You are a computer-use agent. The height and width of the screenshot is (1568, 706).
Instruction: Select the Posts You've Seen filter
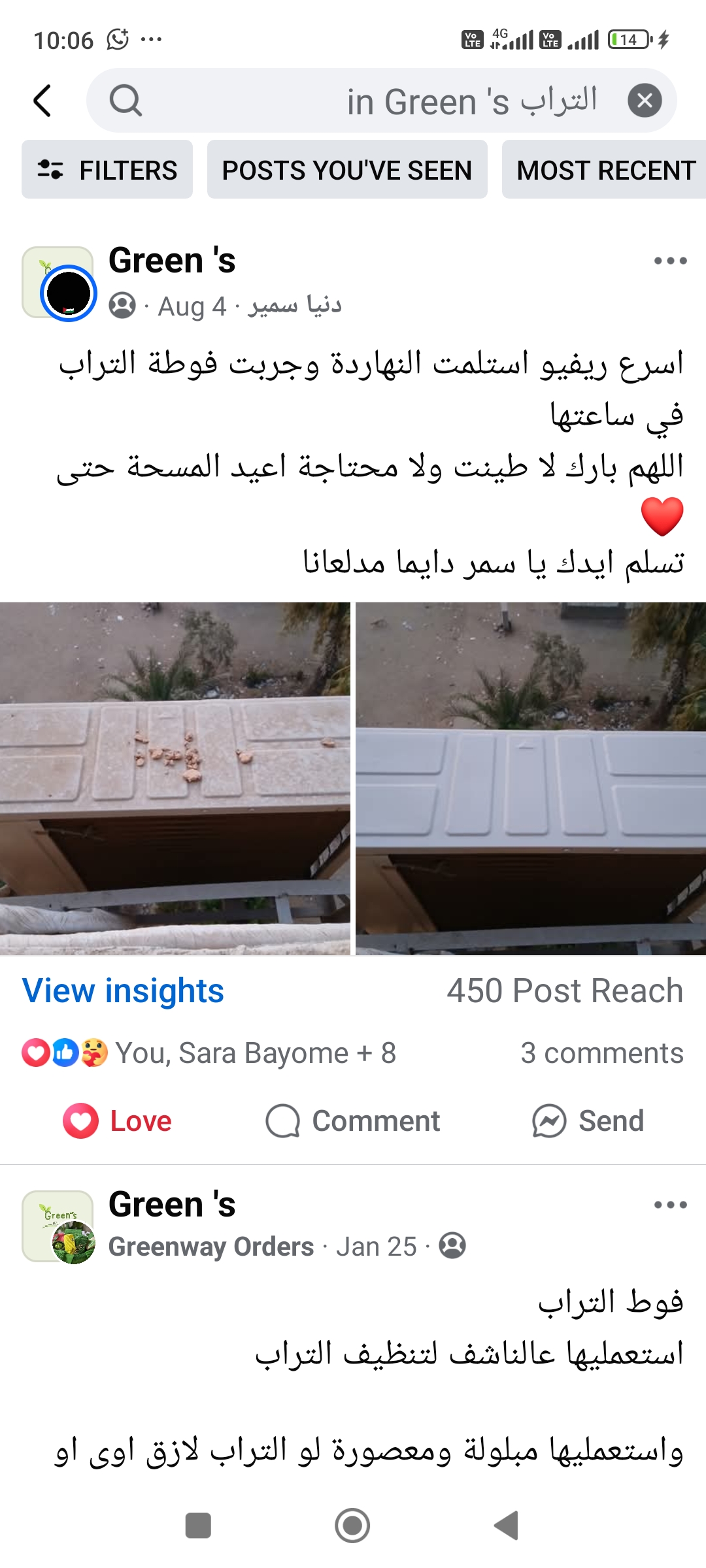(x=346, y=170)
